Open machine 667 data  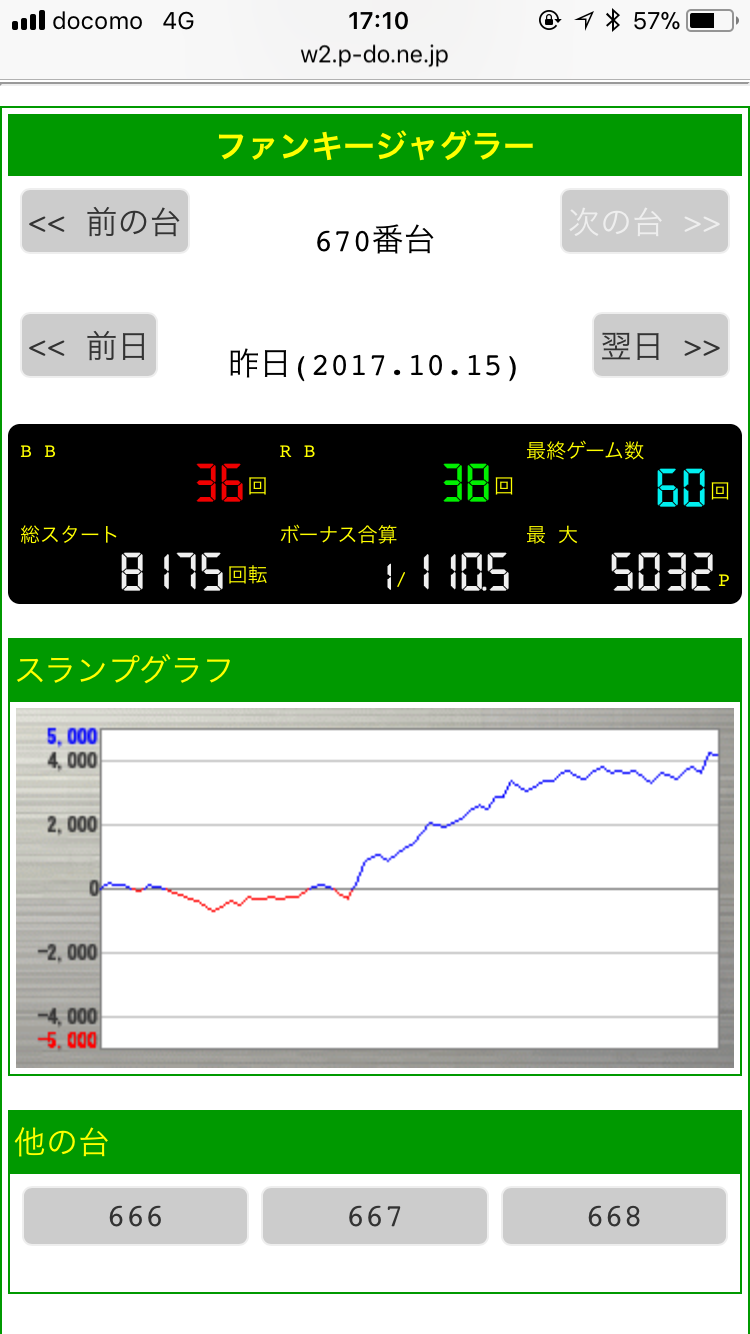click(x=375, y=1216)
